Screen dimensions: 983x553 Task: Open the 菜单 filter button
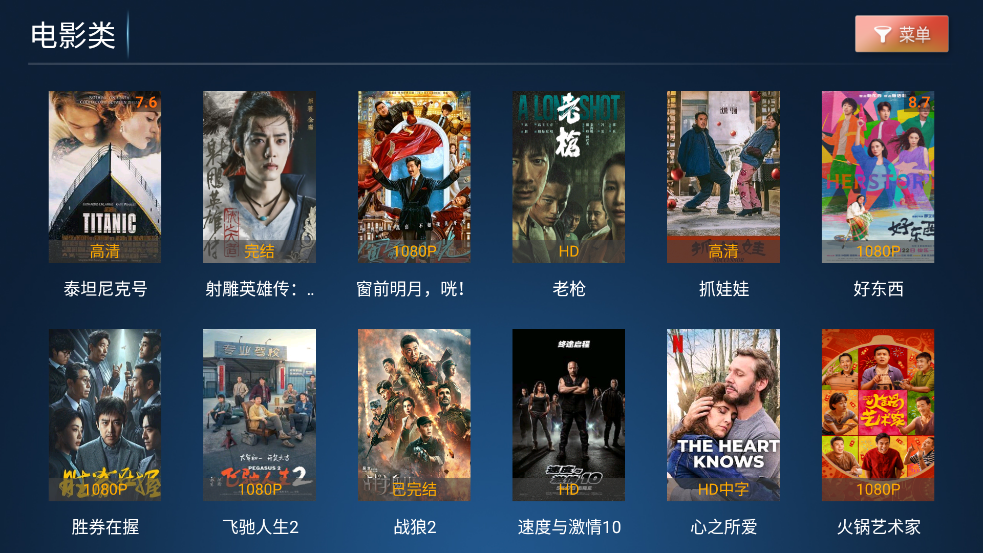pos(901,34)
